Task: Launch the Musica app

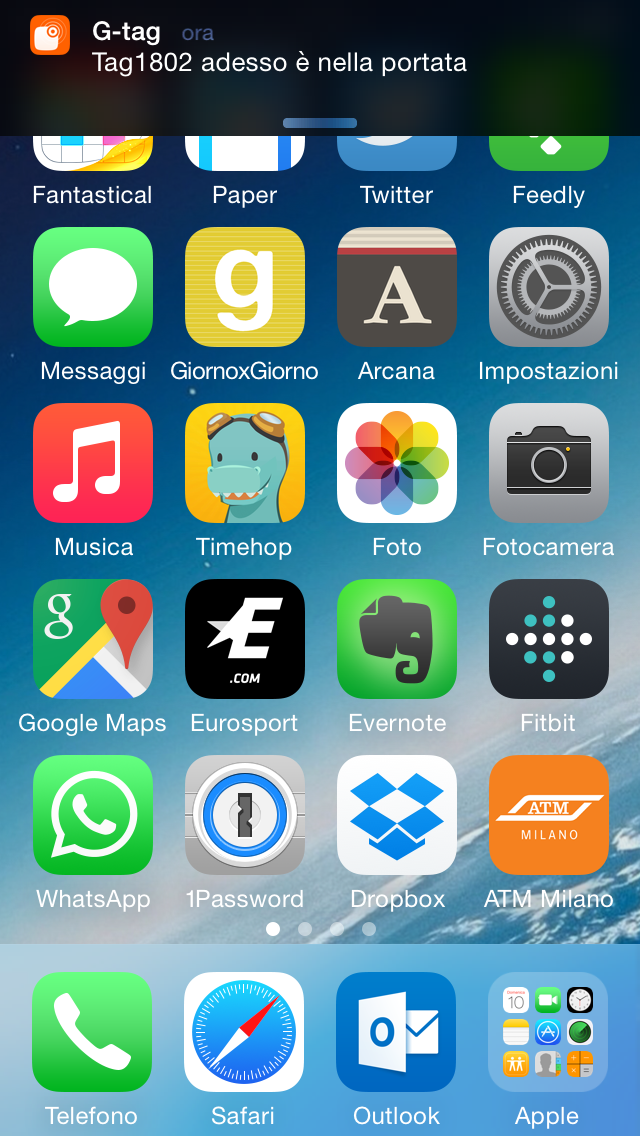Action: 93,463
